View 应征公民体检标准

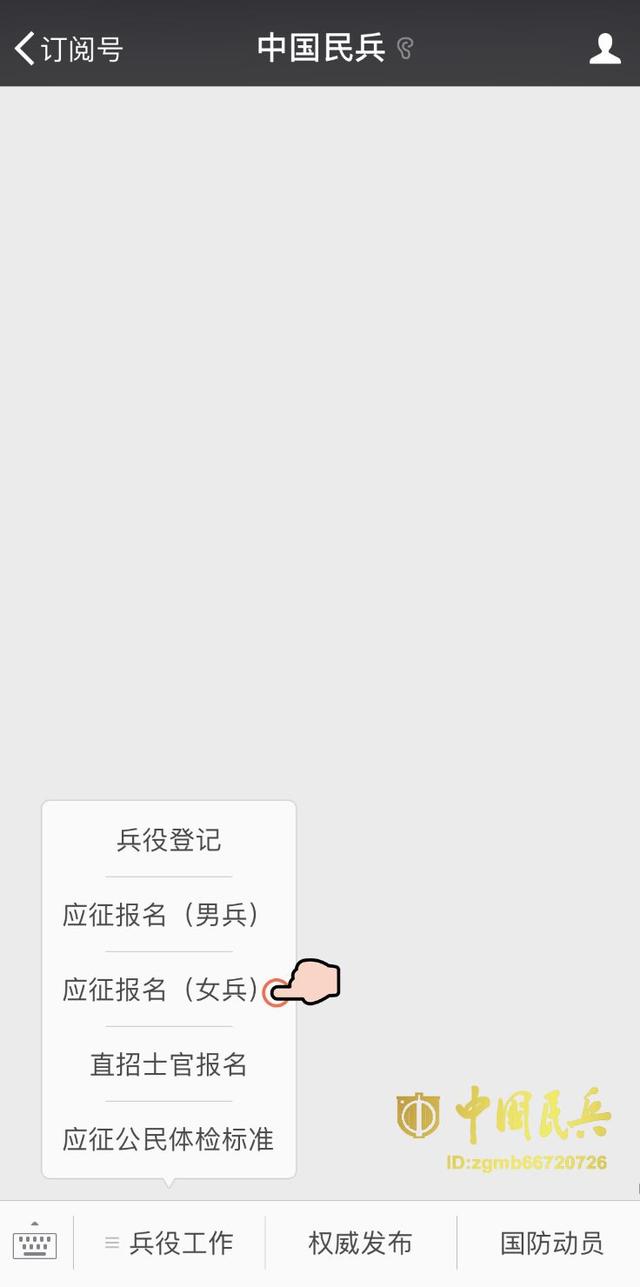(x=169, y=1139)
